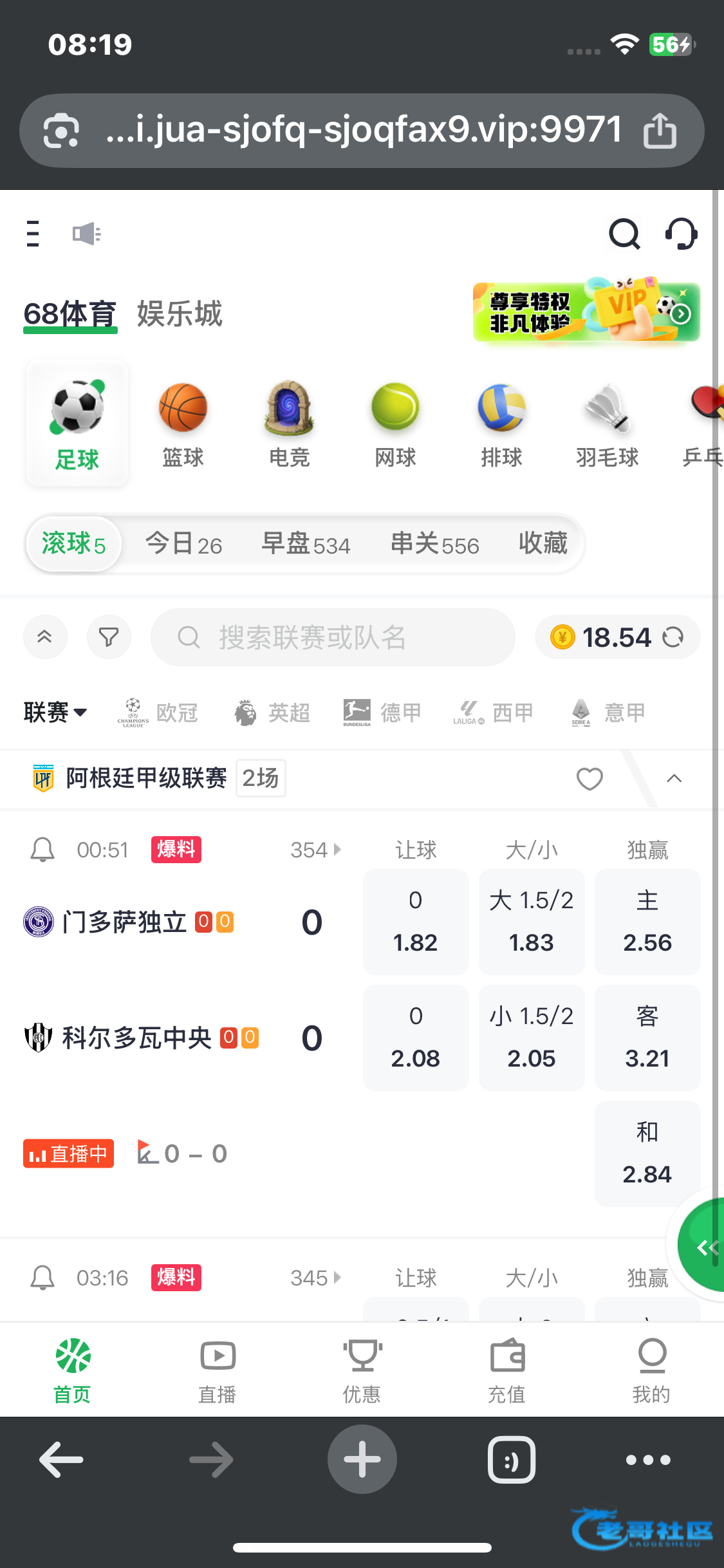Tap the search magnifier icon in header
Viewport: 724px width, 1568px height.
[624, 234]
